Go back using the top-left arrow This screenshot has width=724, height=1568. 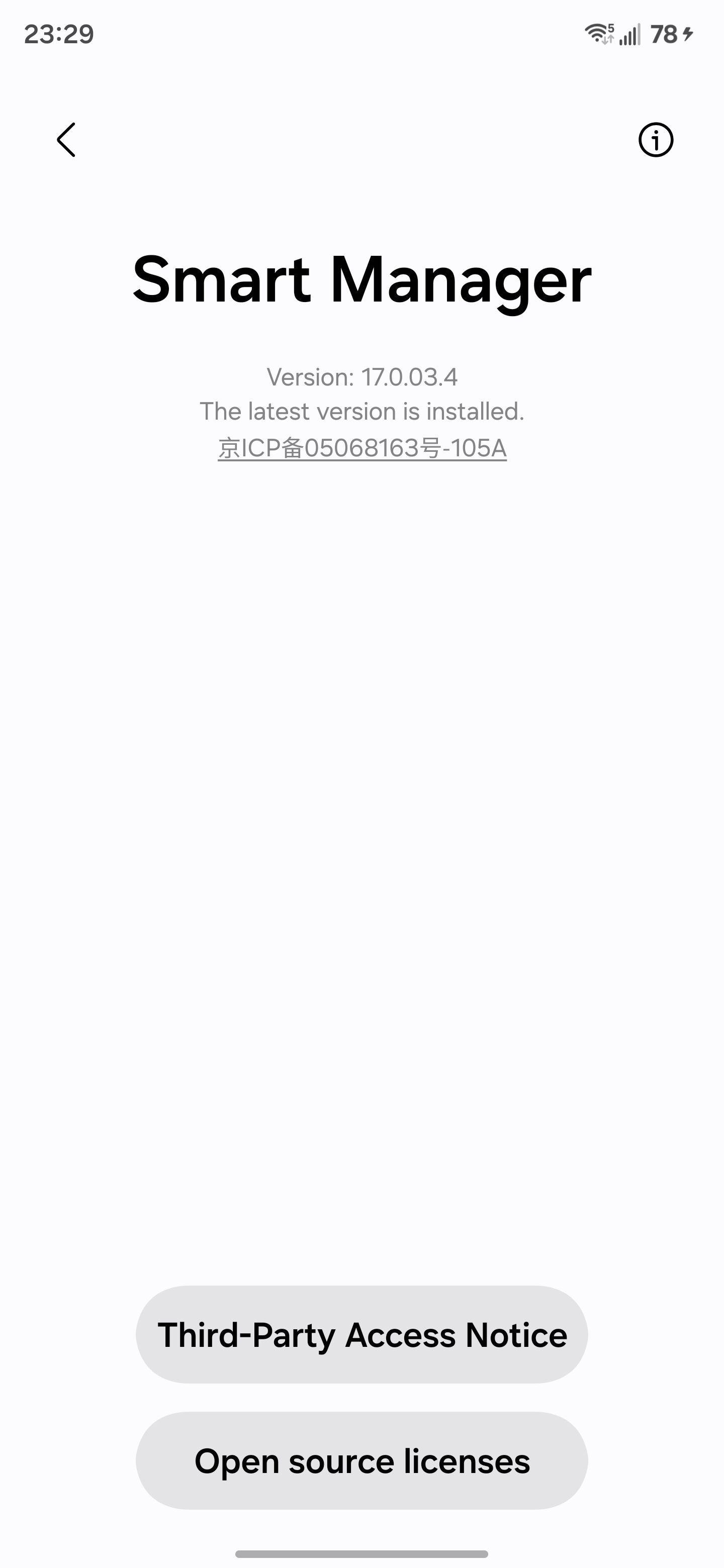[66, 140]
